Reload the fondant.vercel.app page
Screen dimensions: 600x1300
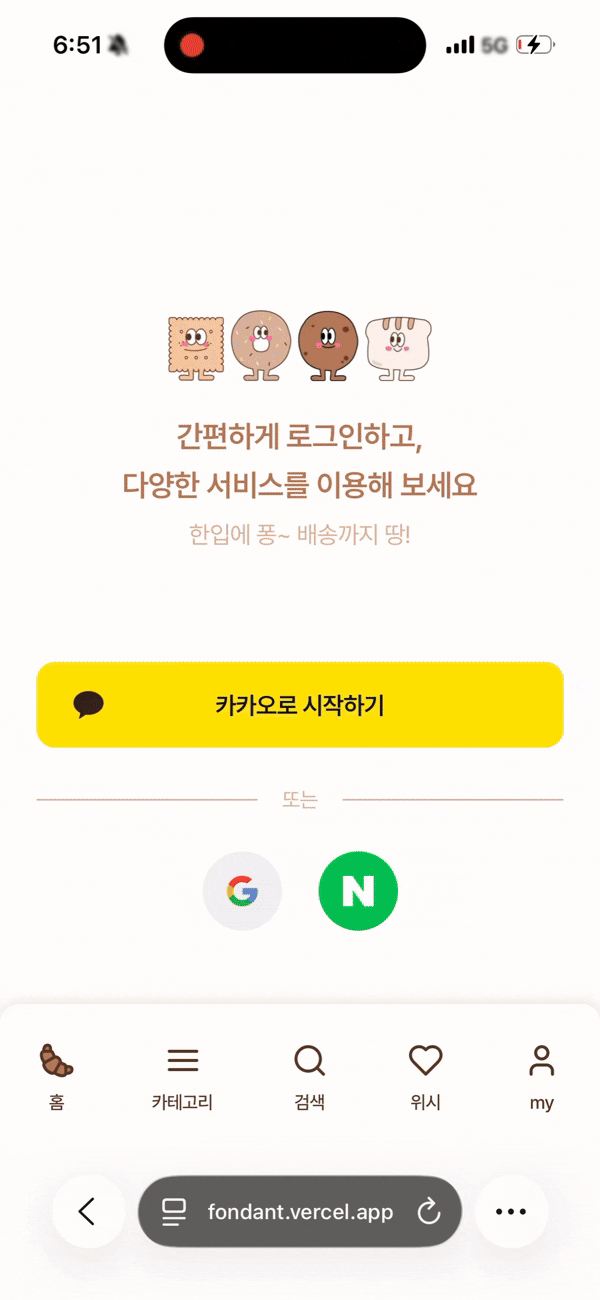[428, 1212]
